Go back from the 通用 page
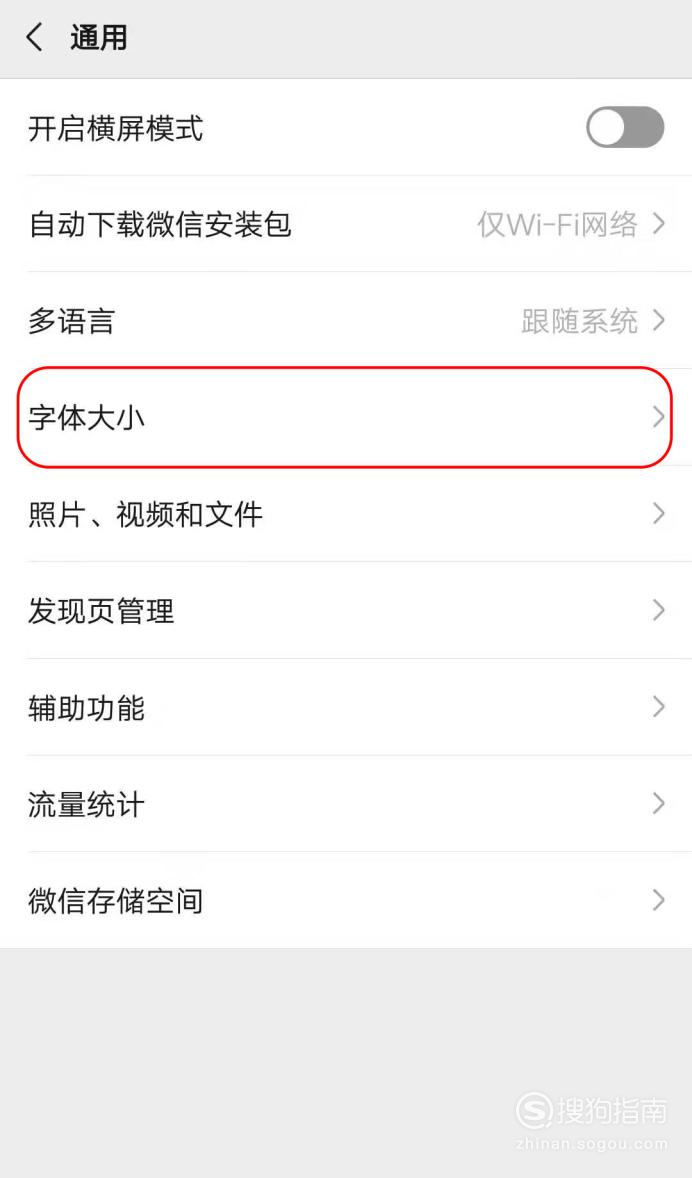 point(36,39)
